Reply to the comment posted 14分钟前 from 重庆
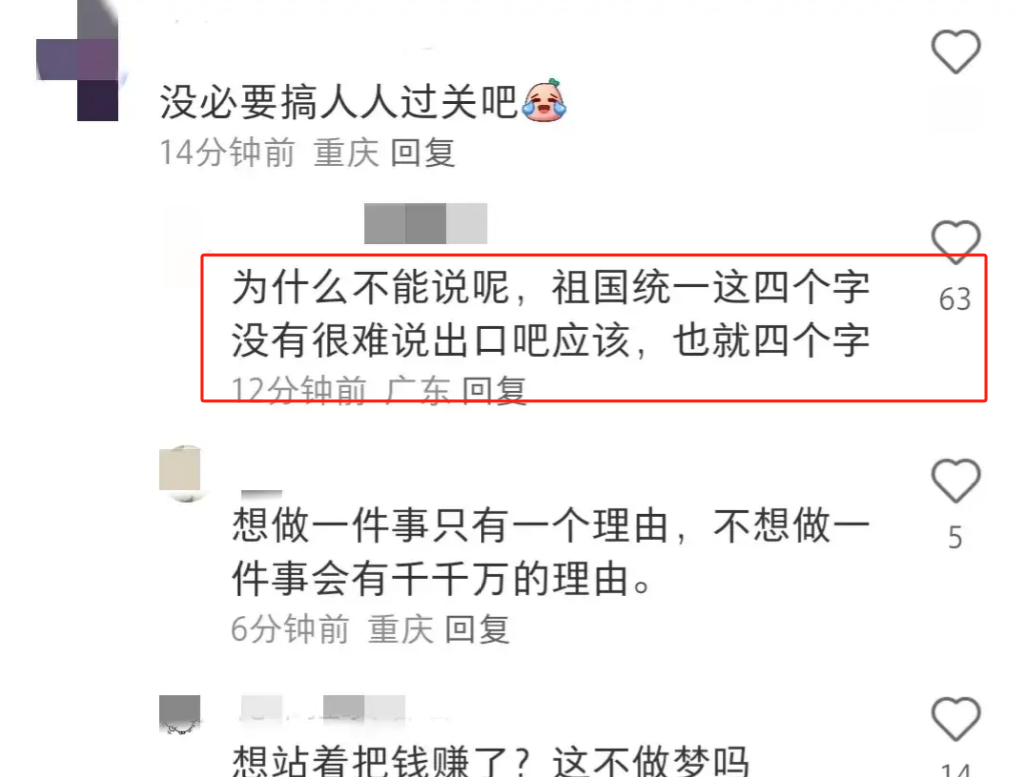1017x777 pixels. click(x=422, y=153)
